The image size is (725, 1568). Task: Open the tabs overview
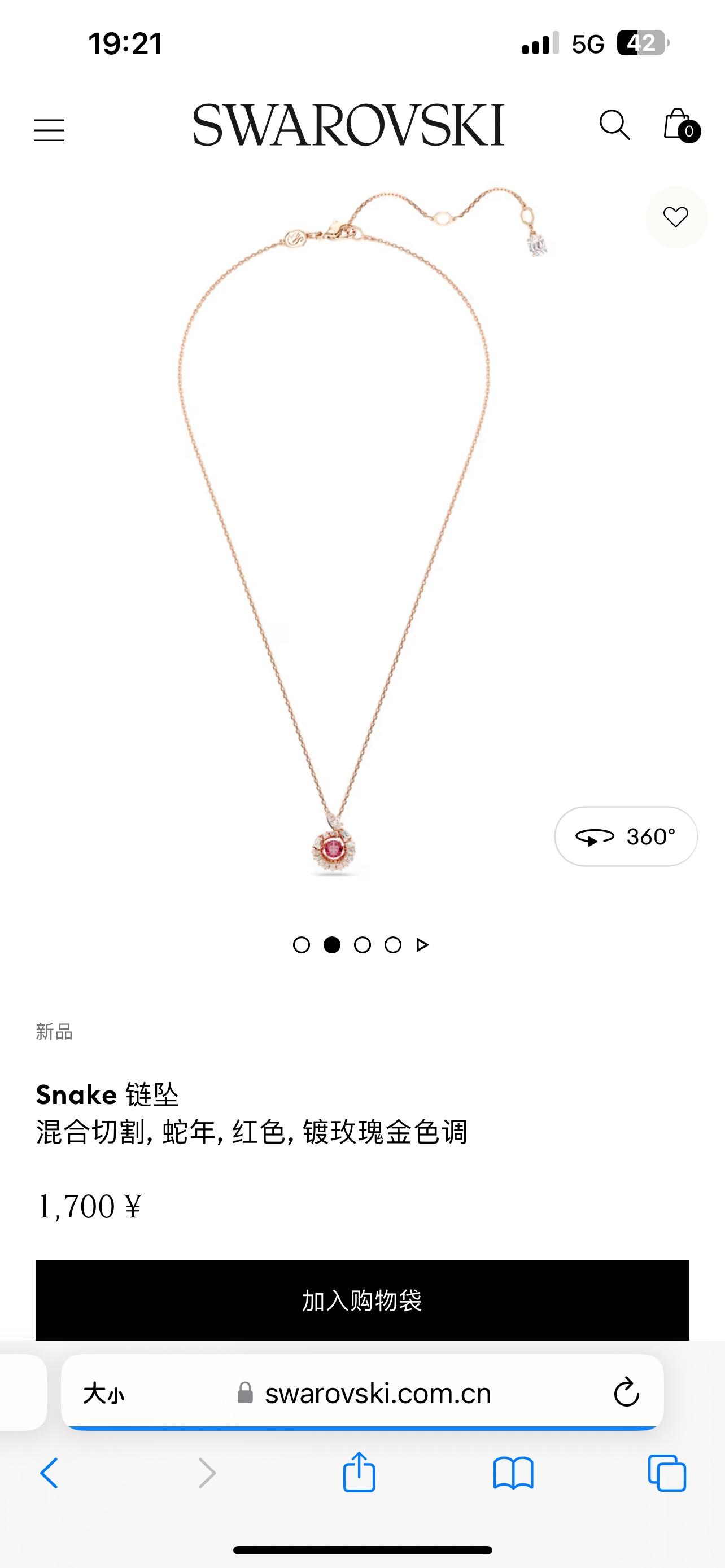[667, 1474]
